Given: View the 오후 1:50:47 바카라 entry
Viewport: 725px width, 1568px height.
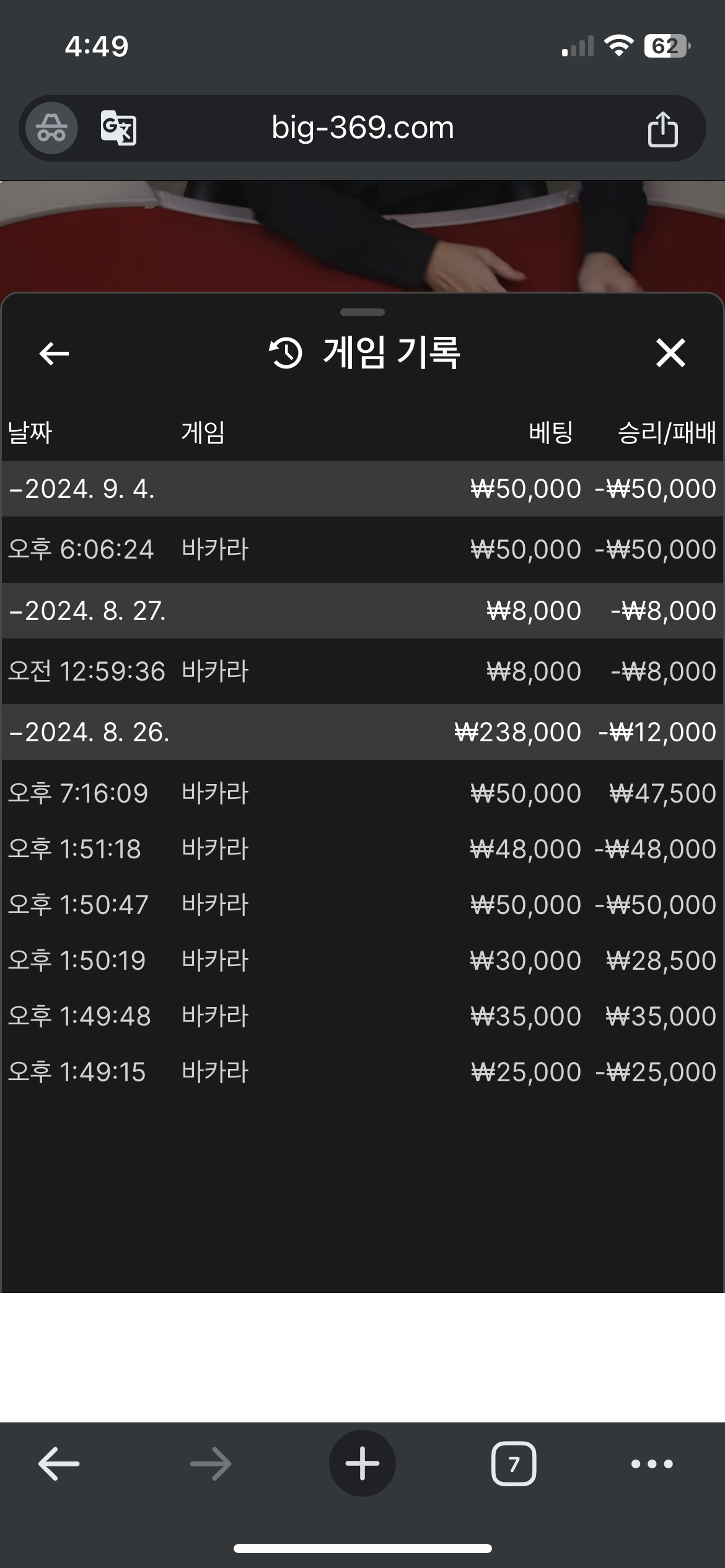Looking at the screenshot, I should [x=362, y=905].
